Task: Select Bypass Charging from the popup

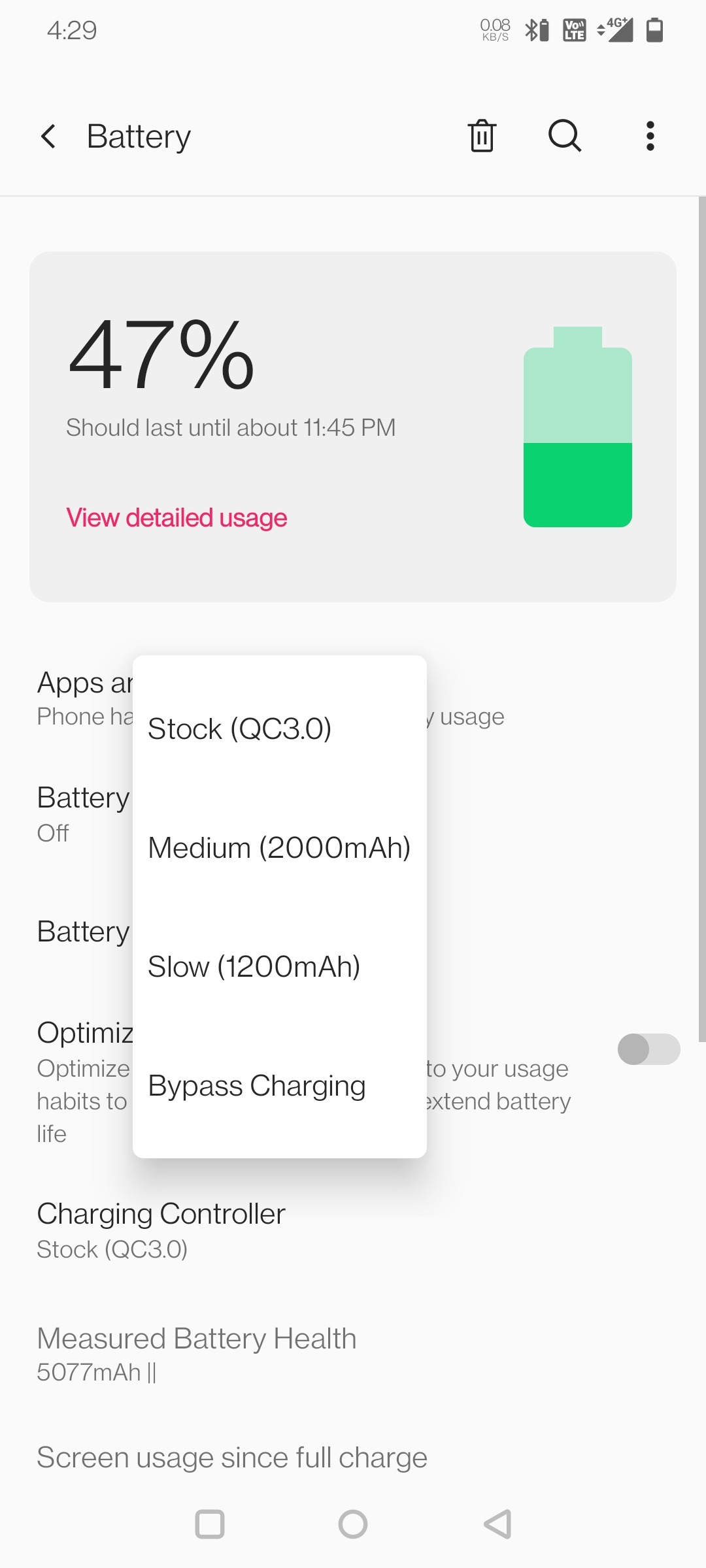Action: tap(279, 1085)
